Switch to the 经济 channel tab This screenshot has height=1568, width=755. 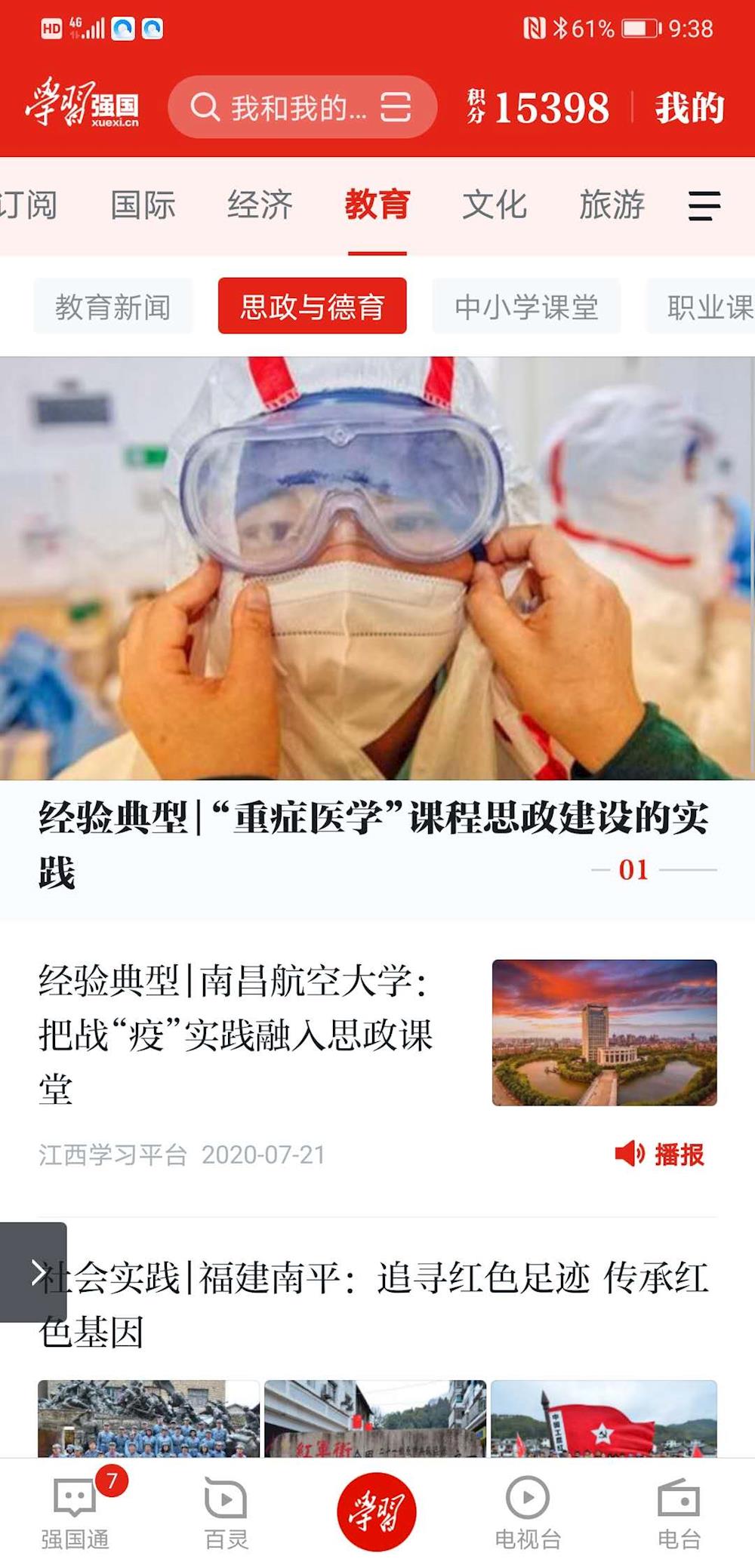click(x=260, y=205)
